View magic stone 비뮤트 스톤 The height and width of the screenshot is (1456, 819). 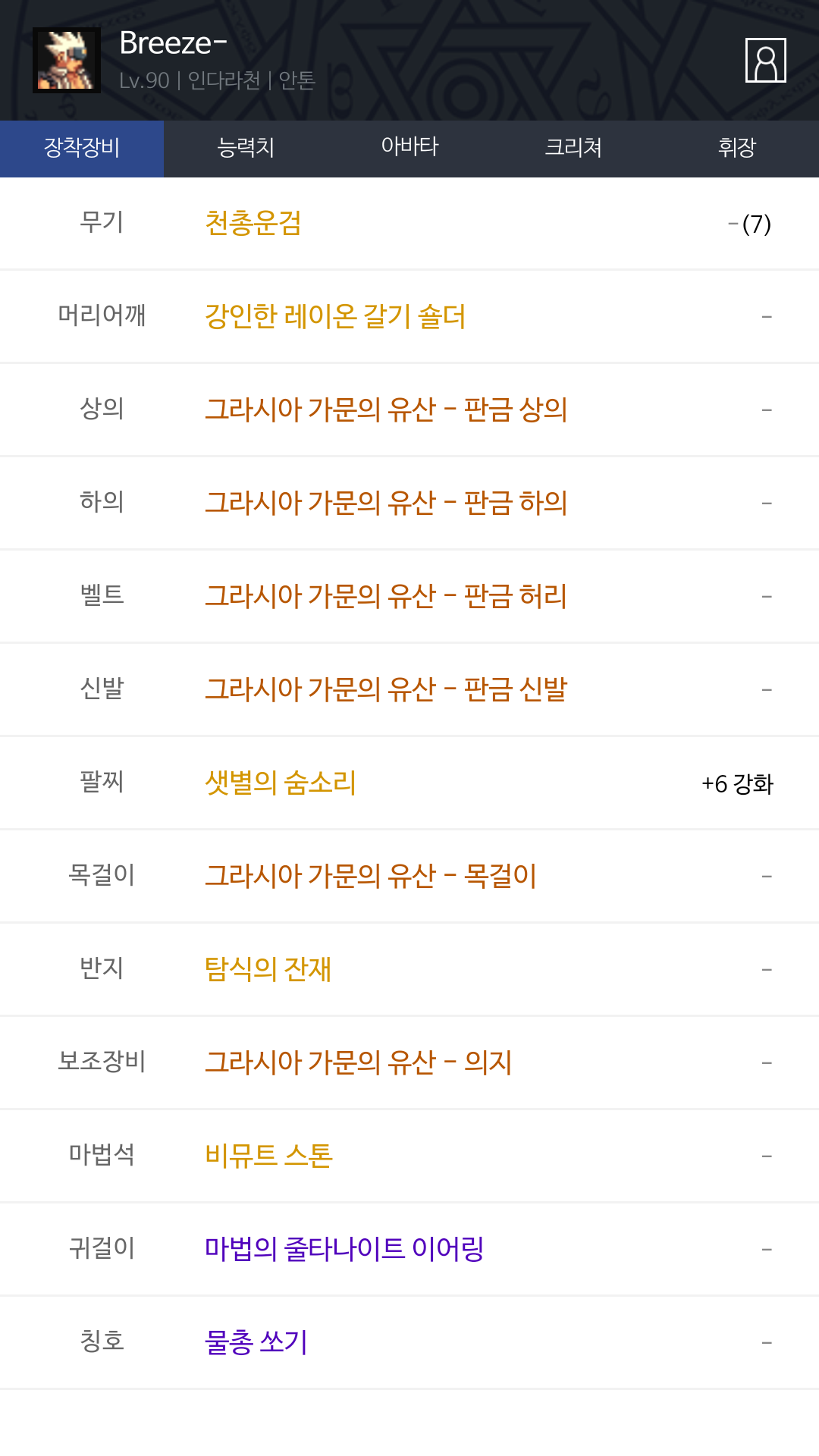268,1156
